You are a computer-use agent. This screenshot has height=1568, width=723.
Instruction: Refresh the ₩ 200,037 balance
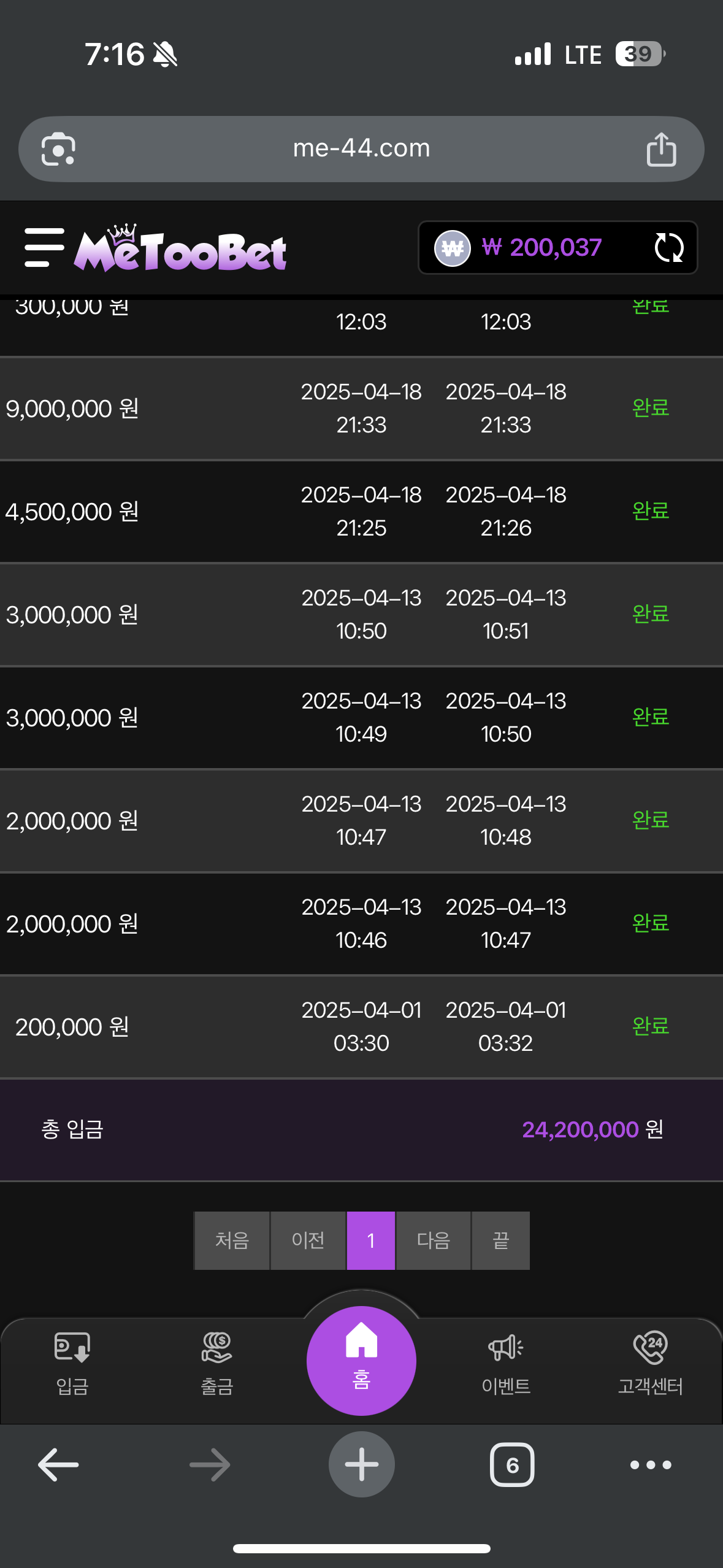point(668,248)
